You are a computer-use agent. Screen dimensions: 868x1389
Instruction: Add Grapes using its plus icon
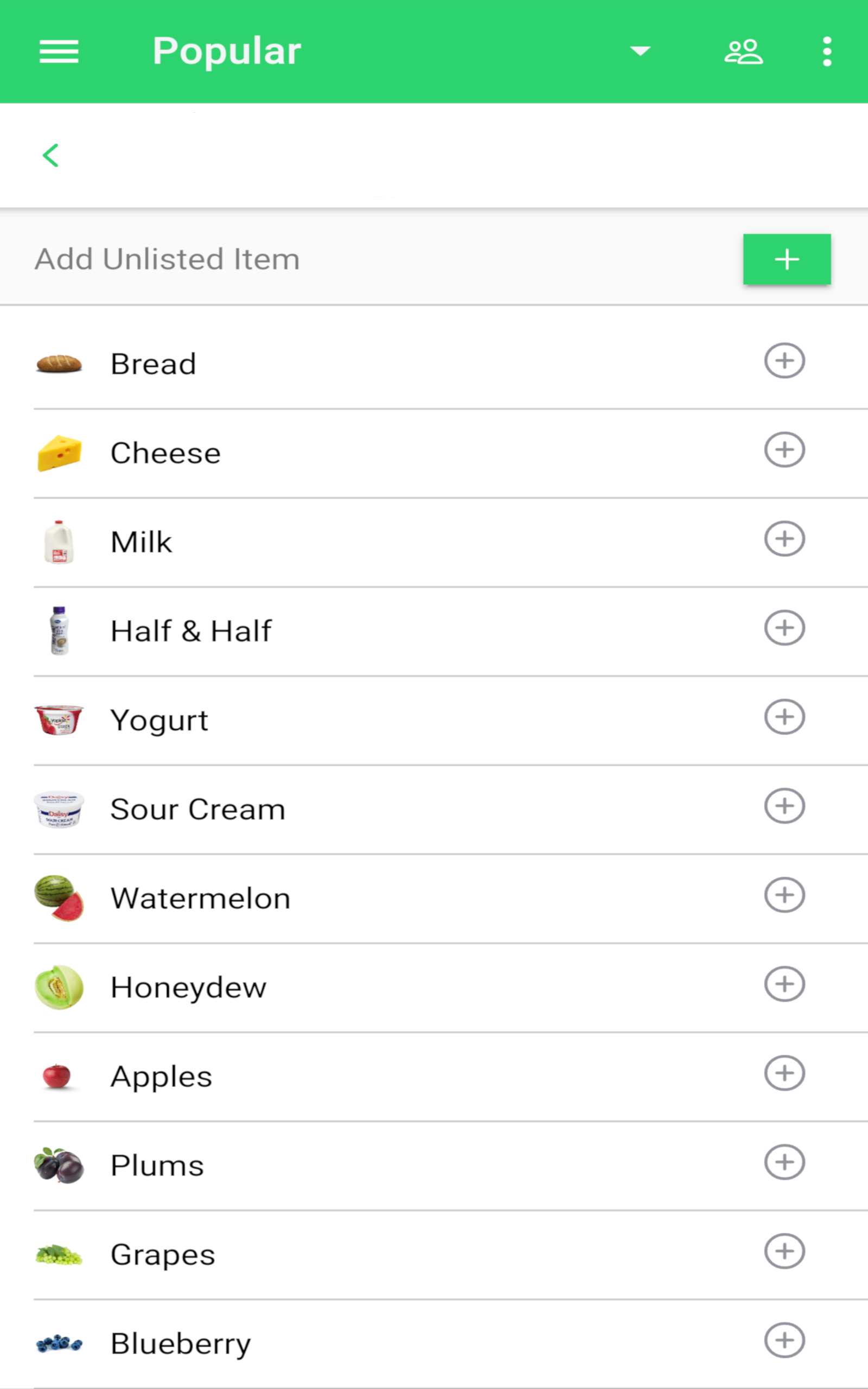click(x=784, y=1251)
